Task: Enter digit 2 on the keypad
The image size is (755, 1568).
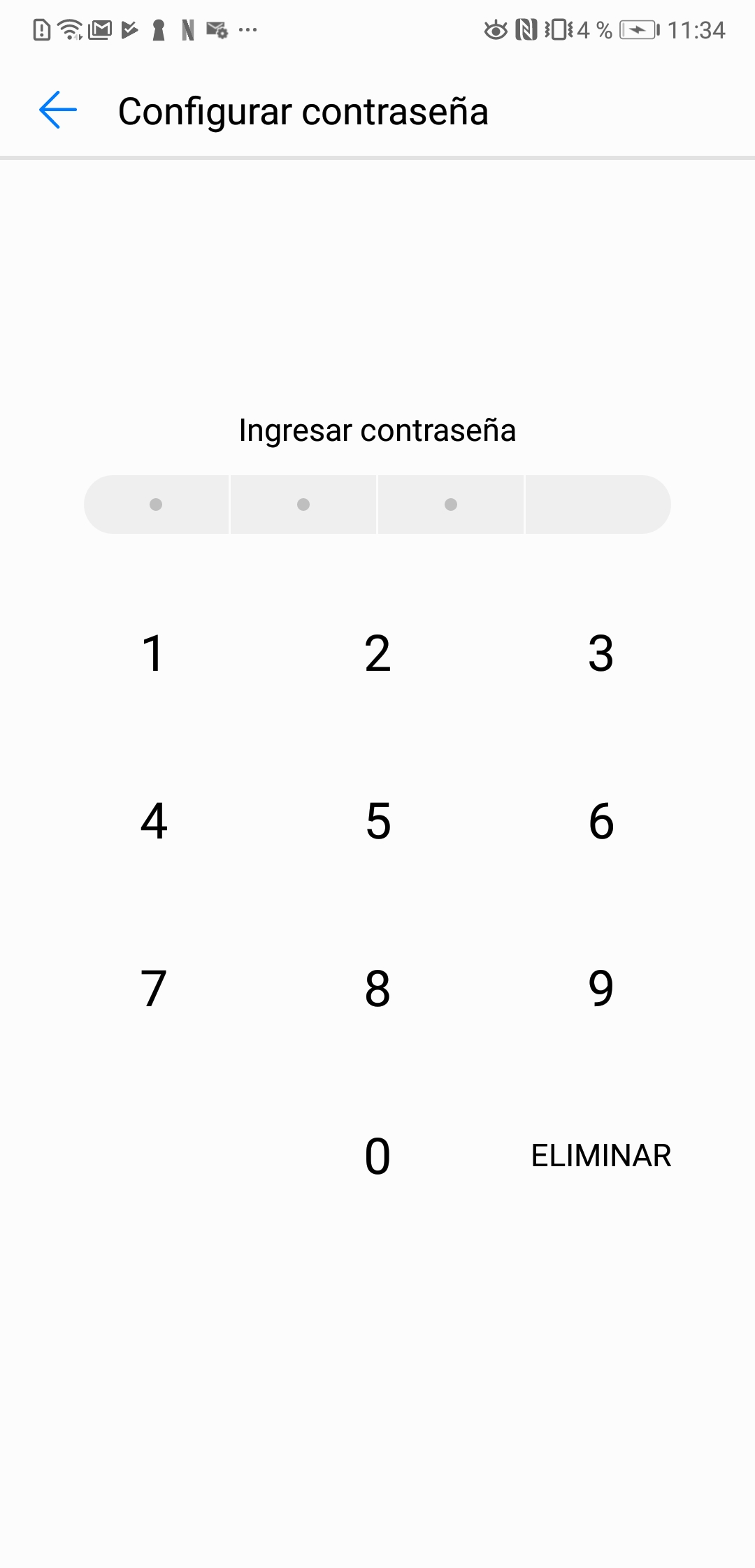Action: (377, 653)
